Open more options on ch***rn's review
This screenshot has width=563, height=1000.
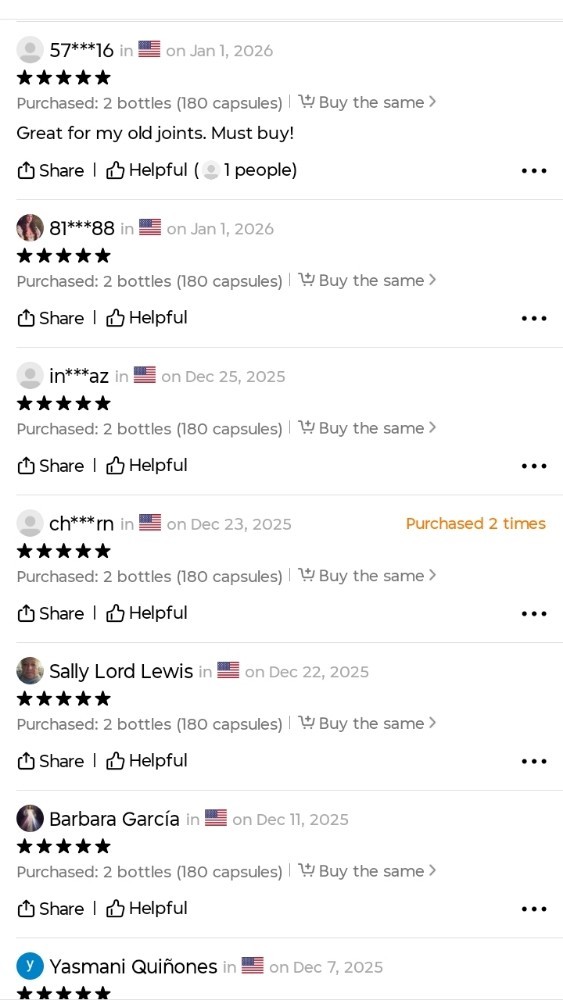pyautogui.click(x=534, y=614)
